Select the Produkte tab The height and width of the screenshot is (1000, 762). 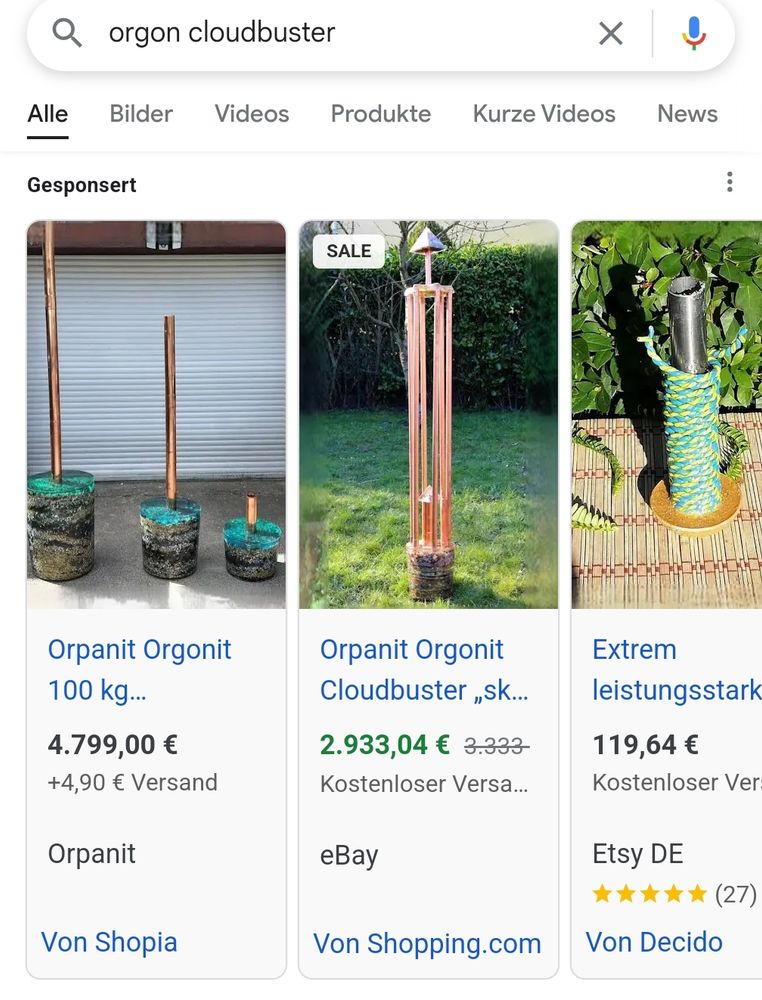coord(381,113)
